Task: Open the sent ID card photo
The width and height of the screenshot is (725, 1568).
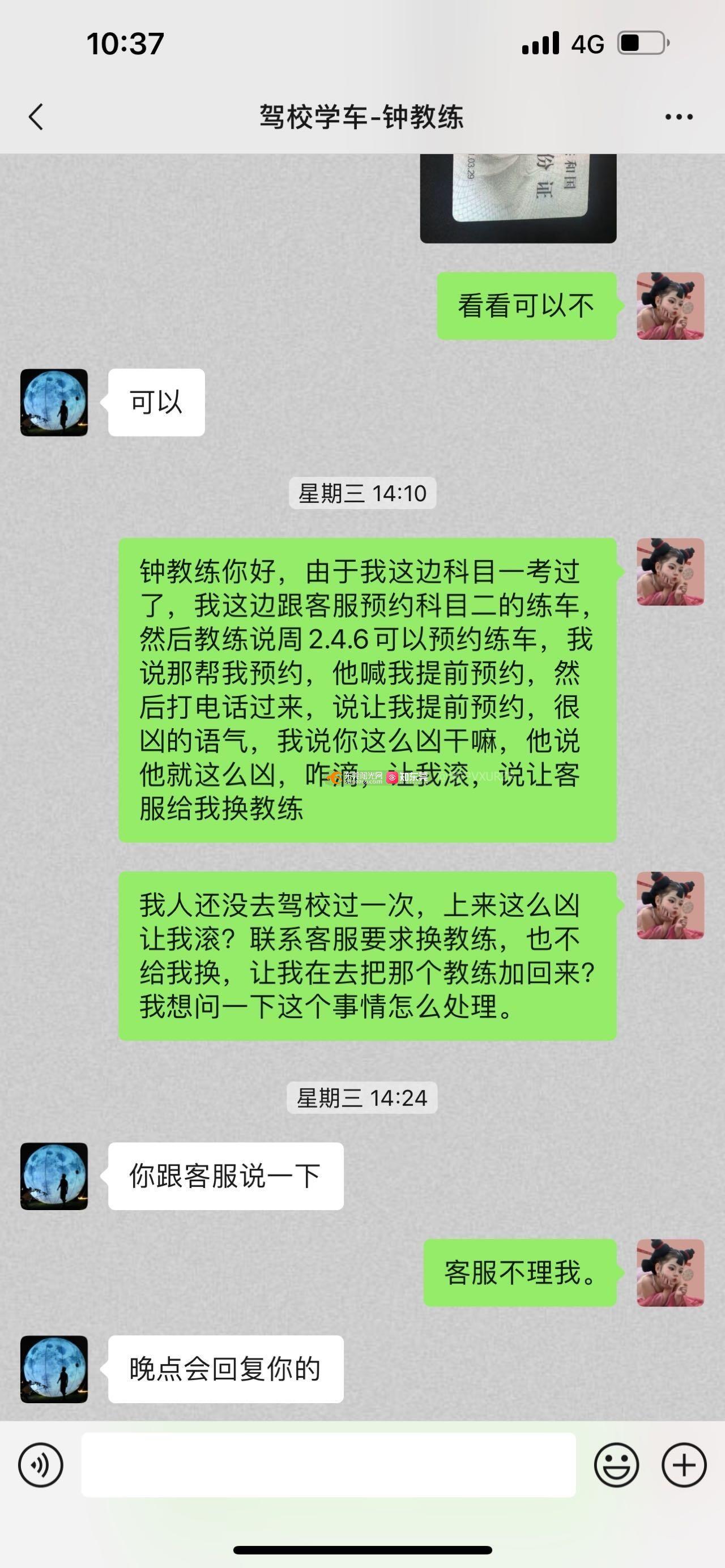Action: pos(518,198)
